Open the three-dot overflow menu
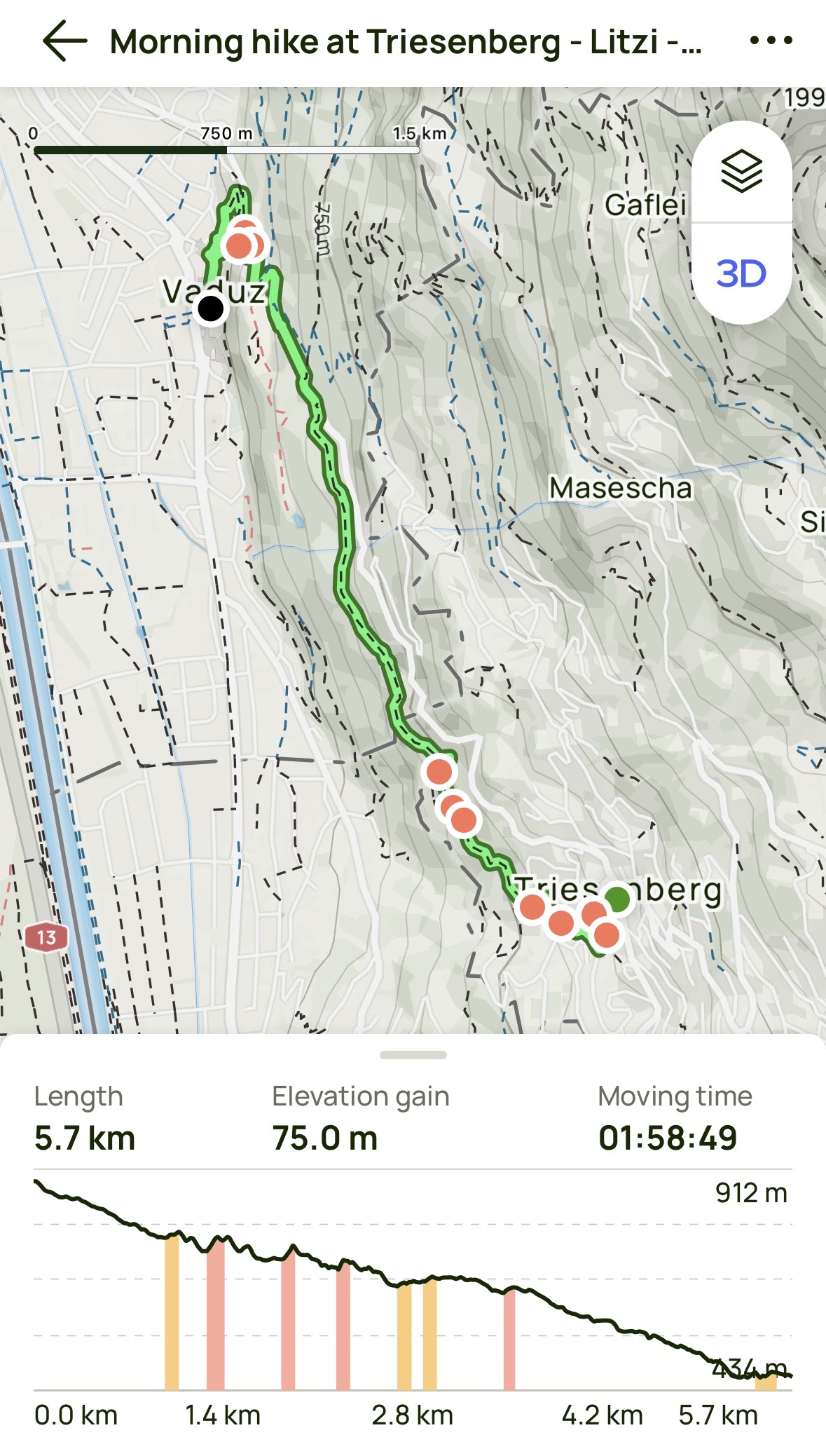Screen dimensions: 826x1456 click(x=771, y=41)
